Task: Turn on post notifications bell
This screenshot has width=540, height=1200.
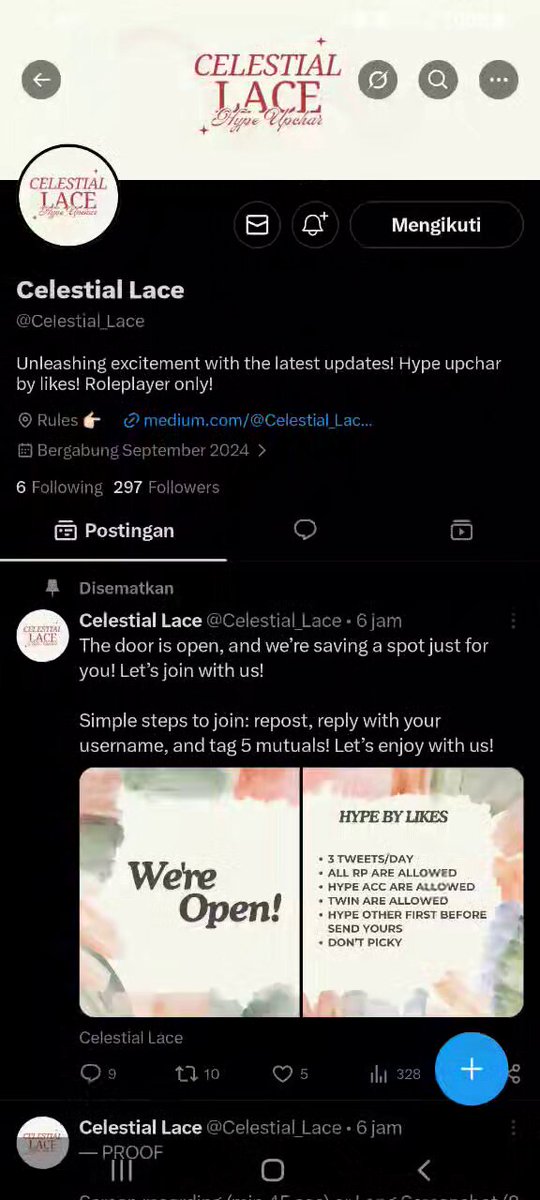Action: (x=315, y=225)
